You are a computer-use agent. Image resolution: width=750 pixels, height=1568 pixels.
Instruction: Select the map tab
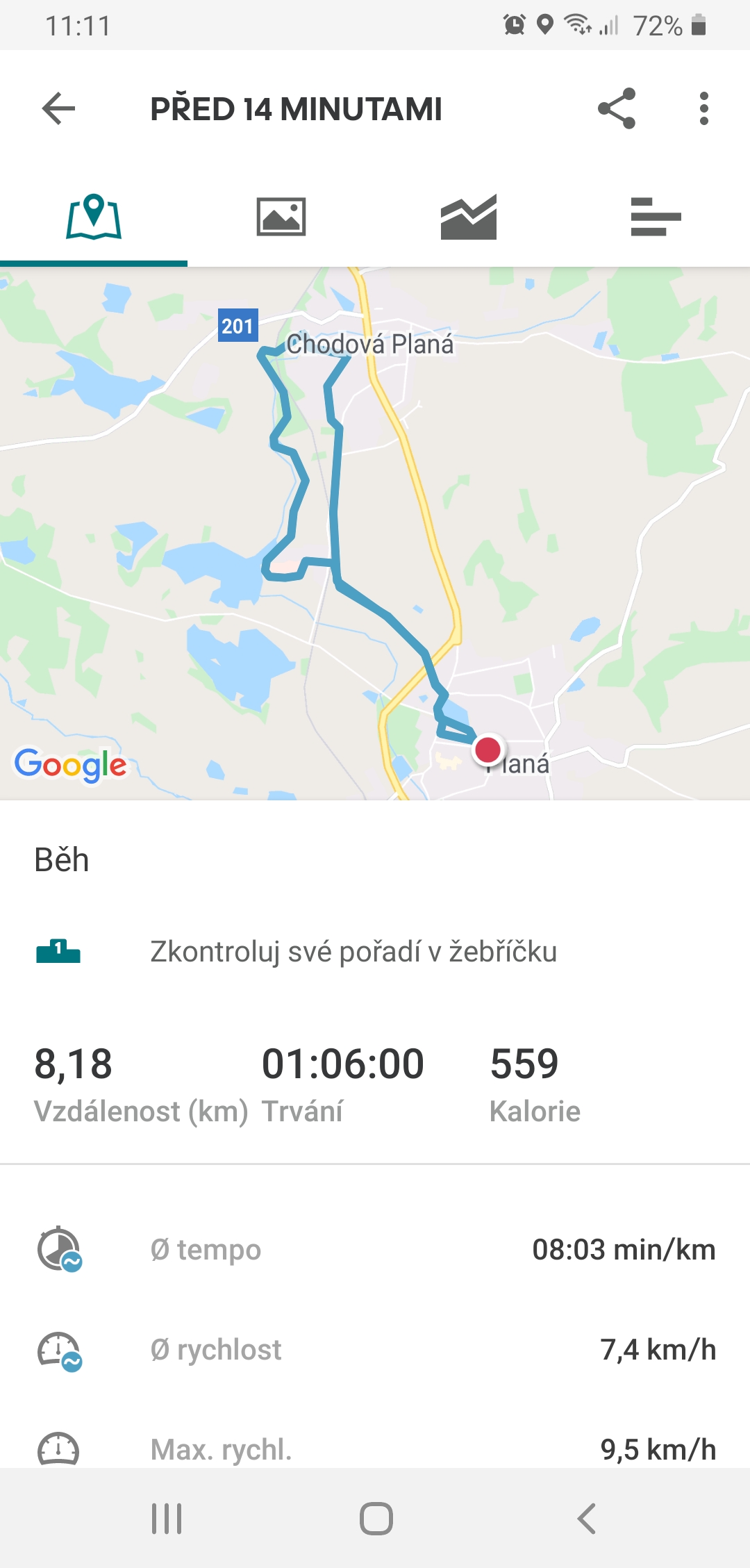[94, 217]
